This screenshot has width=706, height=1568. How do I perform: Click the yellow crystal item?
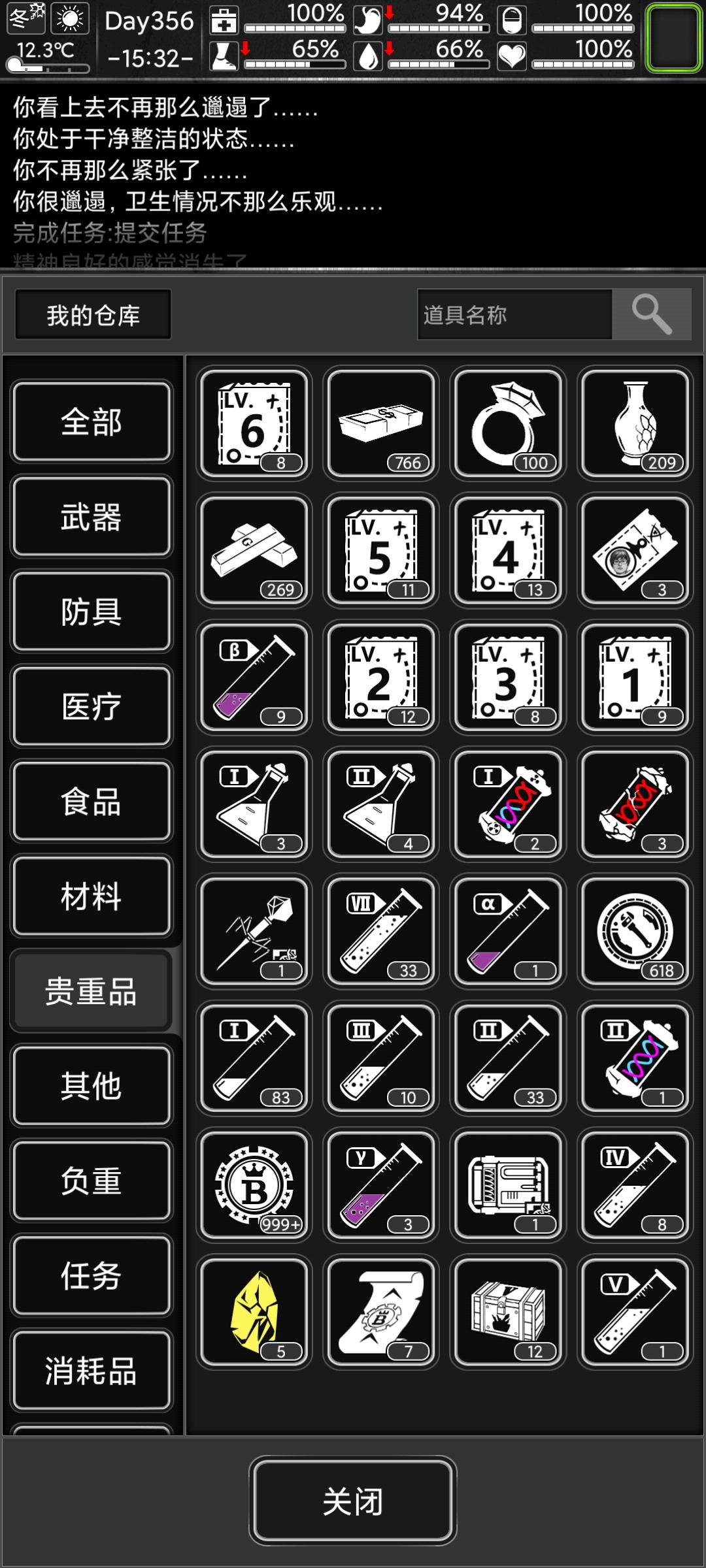click(253, 1312)
